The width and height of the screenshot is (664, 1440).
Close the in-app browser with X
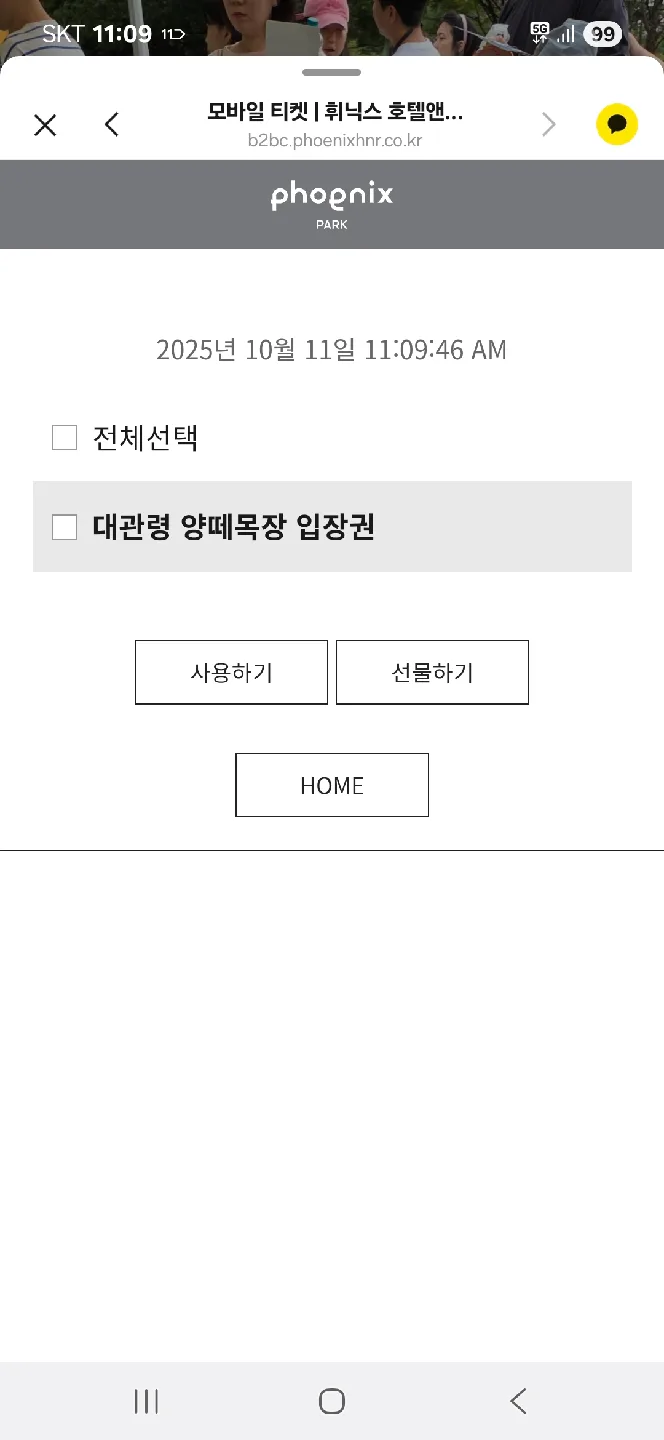click(45, 125)
